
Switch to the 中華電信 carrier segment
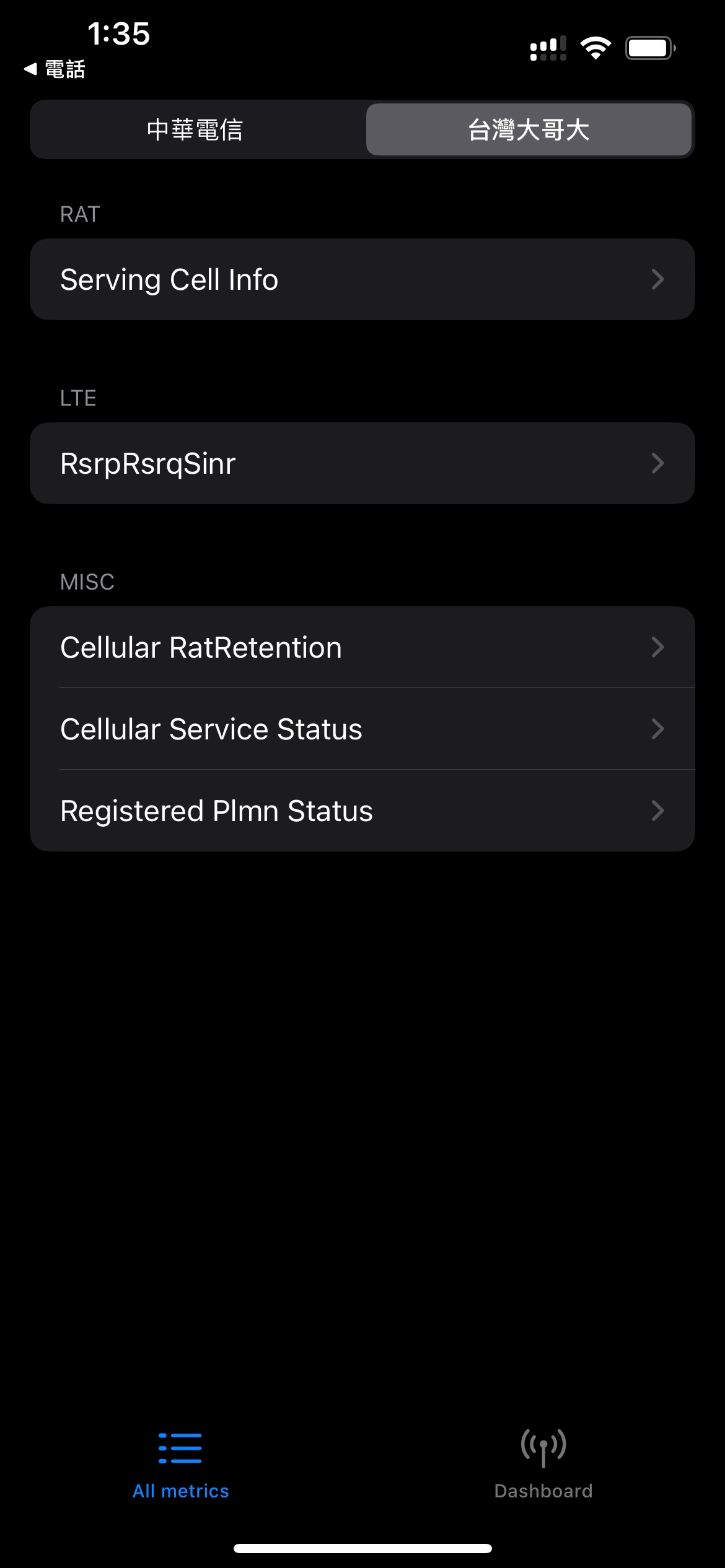[x=196, y=130]
